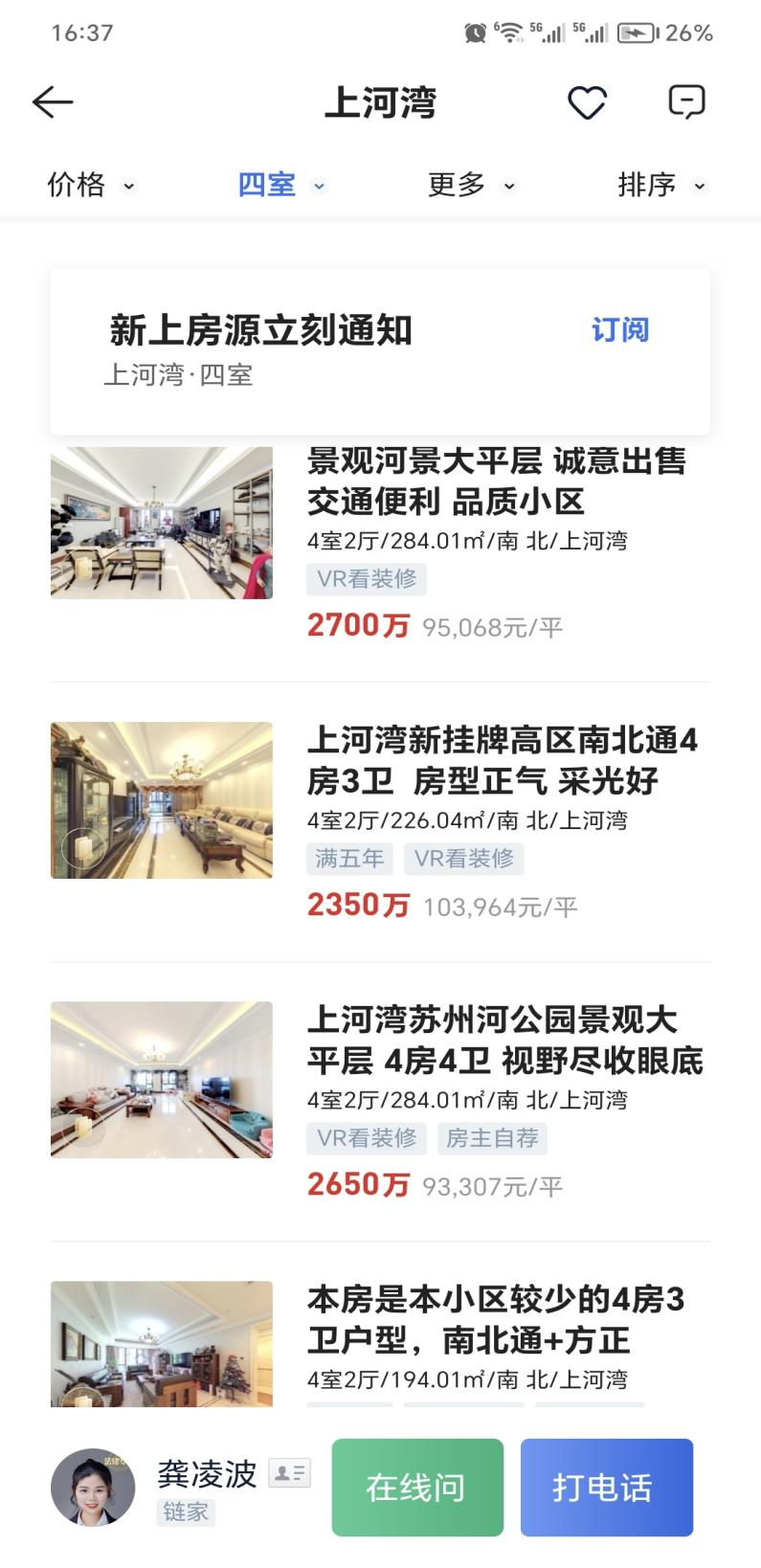761x1568 pixels.
Task: Open the 2700万 river-view listing thumbnail
Action: (x=161, y=523)
